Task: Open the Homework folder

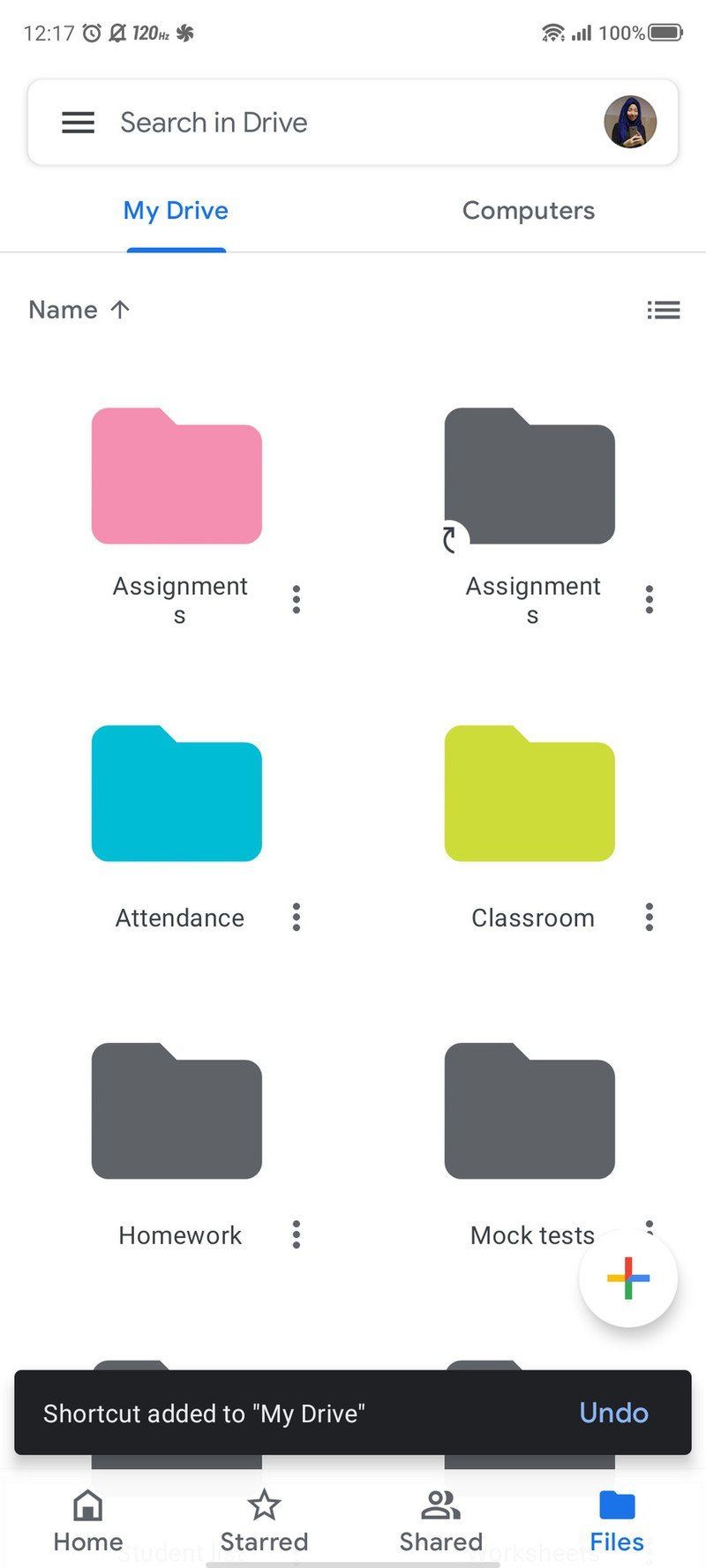Action: point(176,1112)
